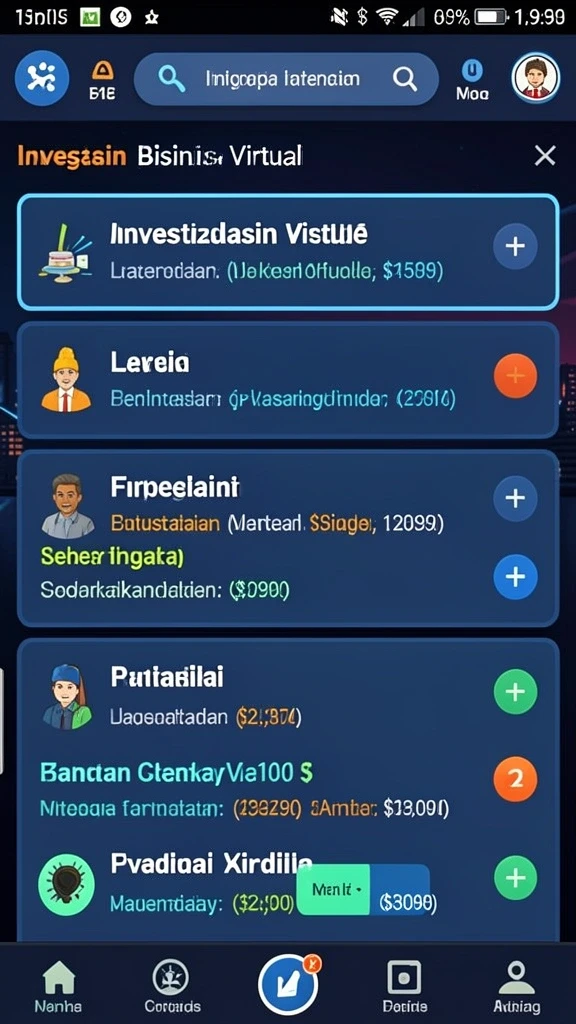Tap the green plus button beside Pvadioai Xirdilia

(x=515, y=878)
